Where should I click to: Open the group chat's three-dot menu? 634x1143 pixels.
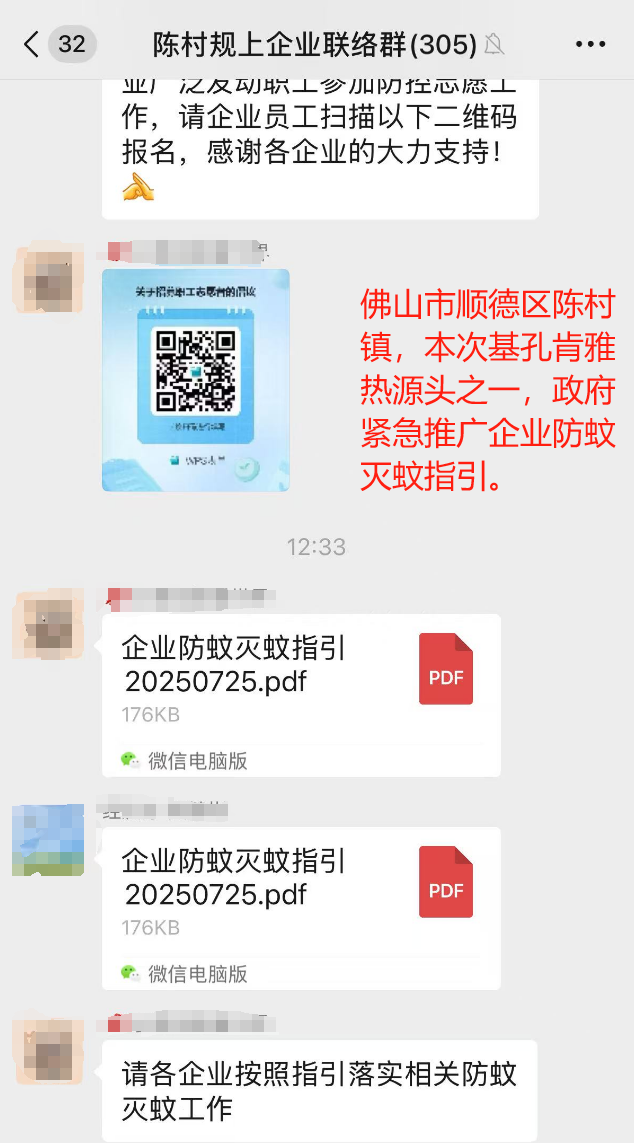[591, 44]
